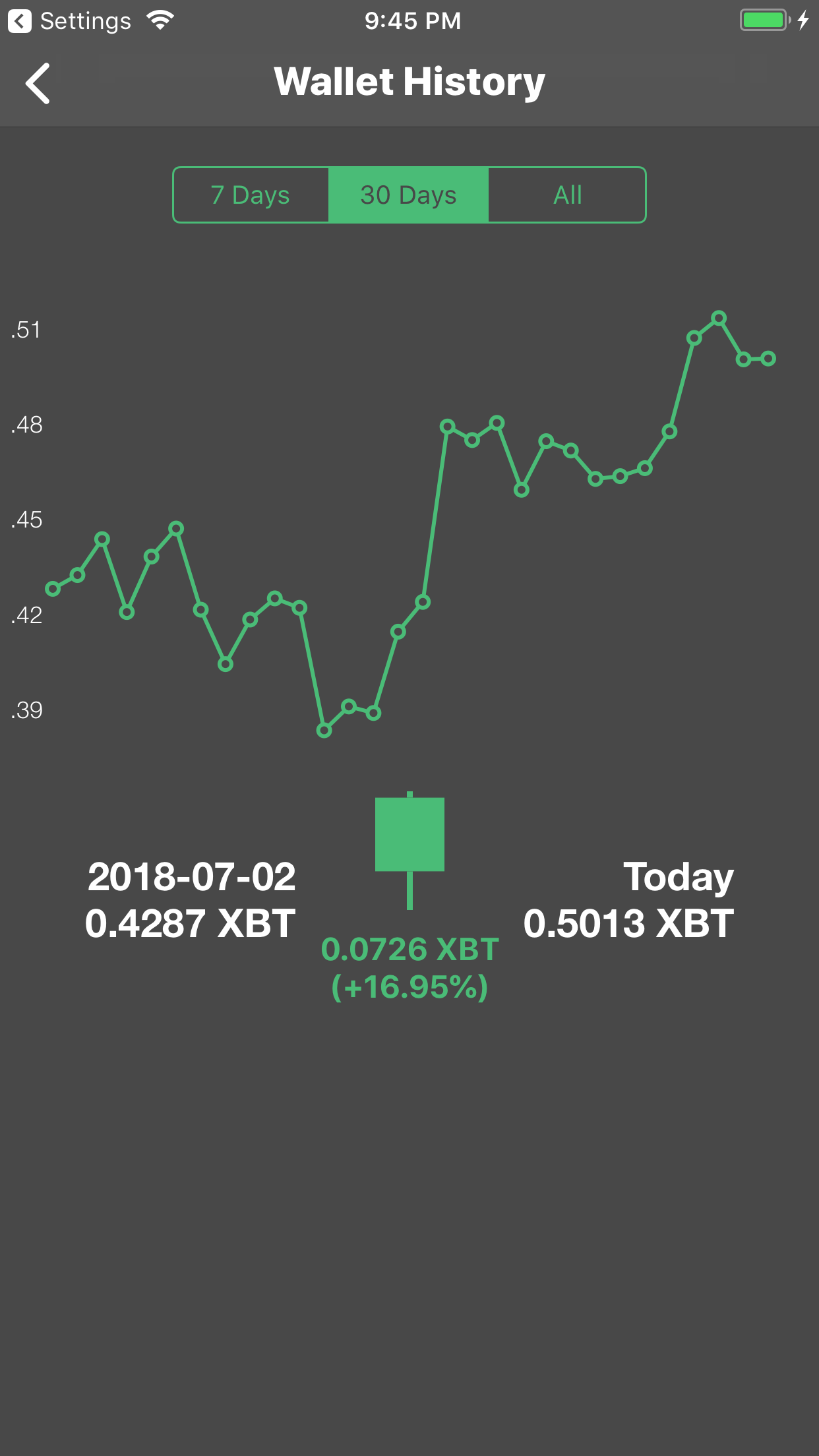This screenshot has width=819, height=1456.
Task: Tap the +16.95% gain label
Action: tap(409, 987)
